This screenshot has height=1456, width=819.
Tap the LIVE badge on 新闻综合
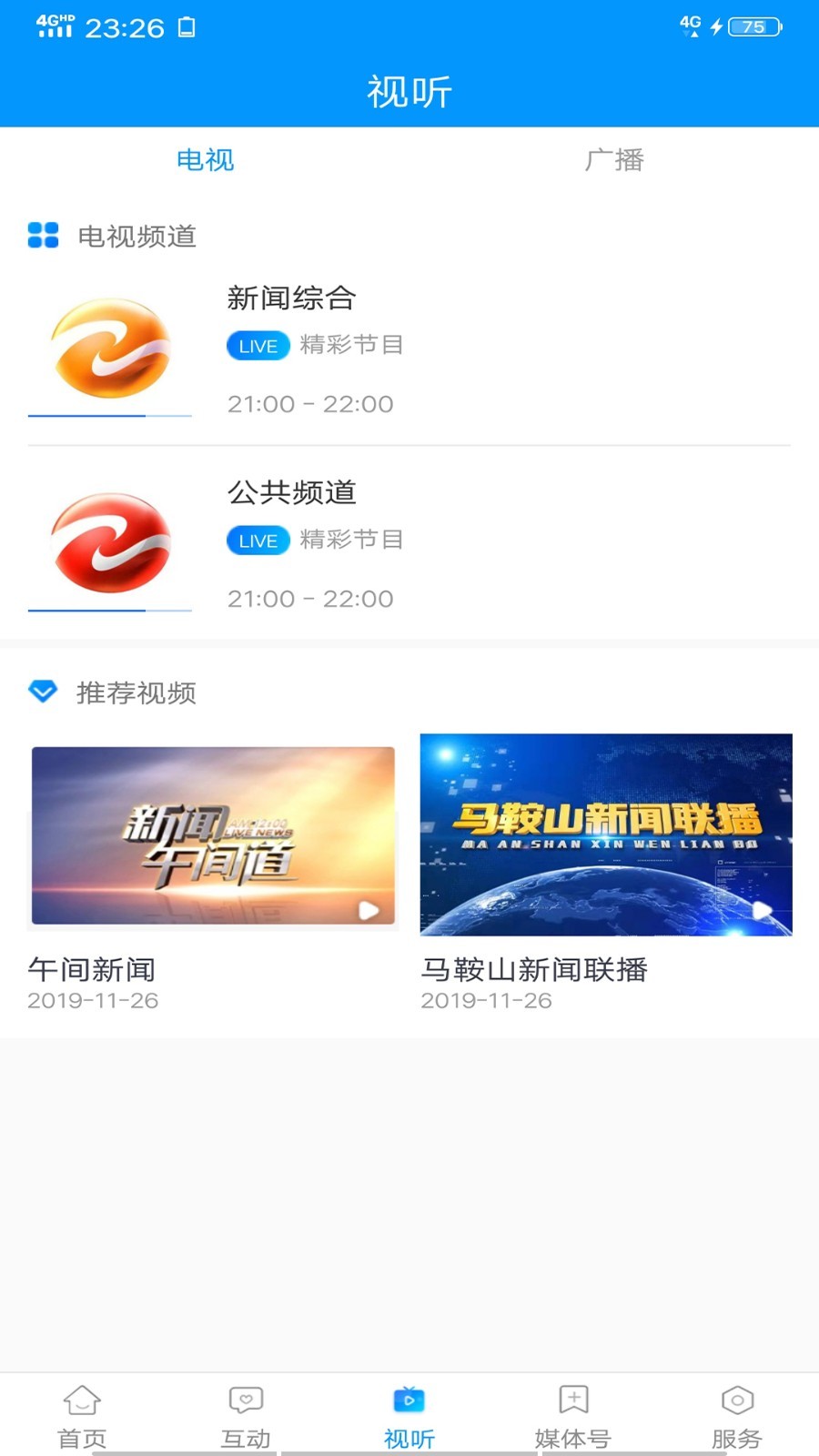258,346
